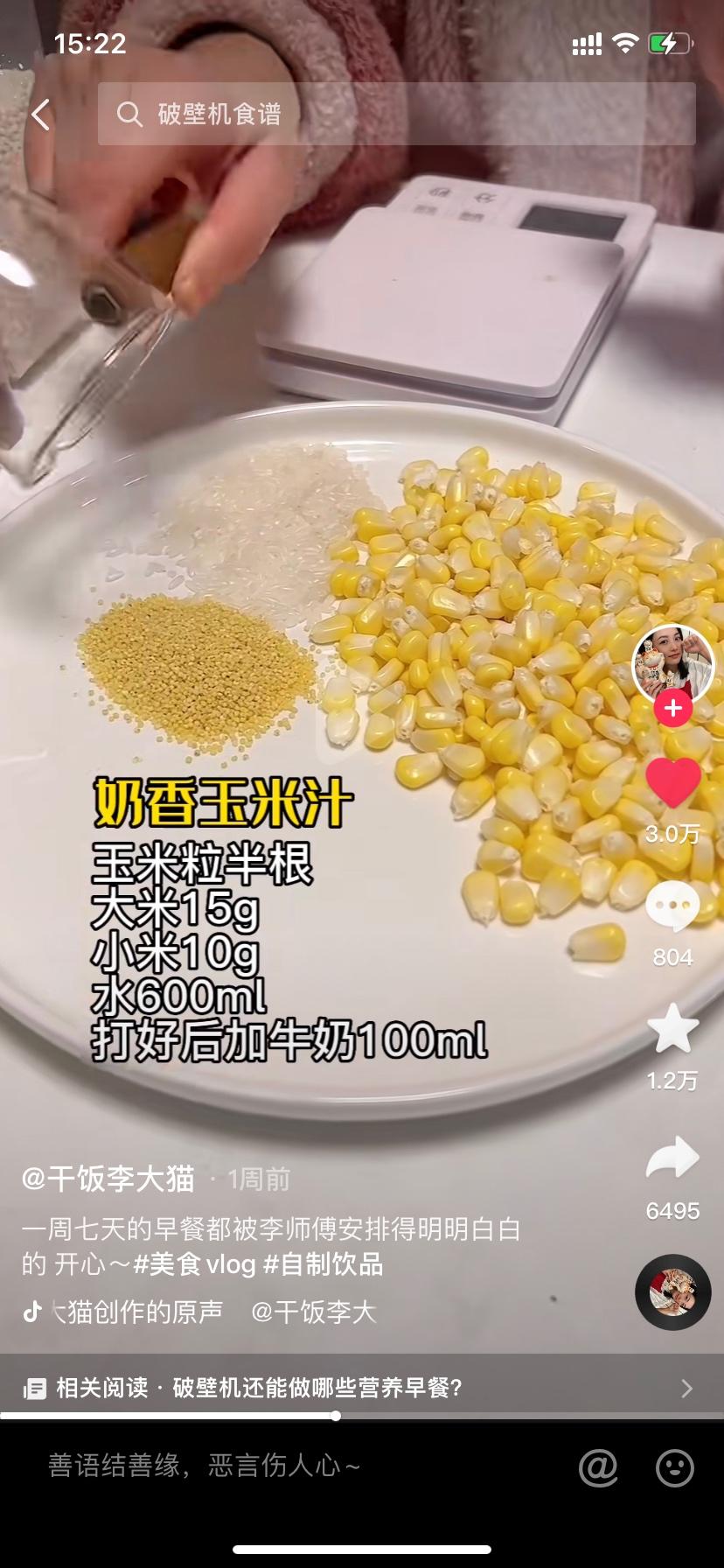Open the spinning music disc
Image resolution: width=724 pixels, height=1568 pixels.
point(672,1291)
